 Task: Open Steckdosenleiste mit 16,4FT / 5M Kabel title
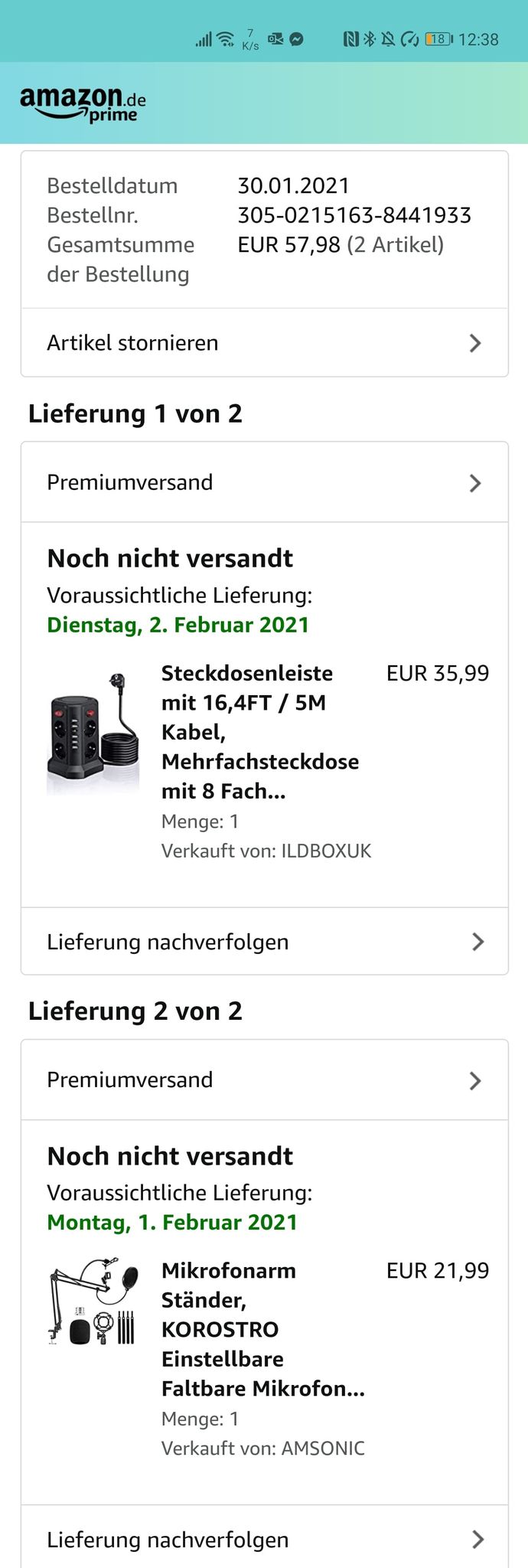[x=259, y=732]
